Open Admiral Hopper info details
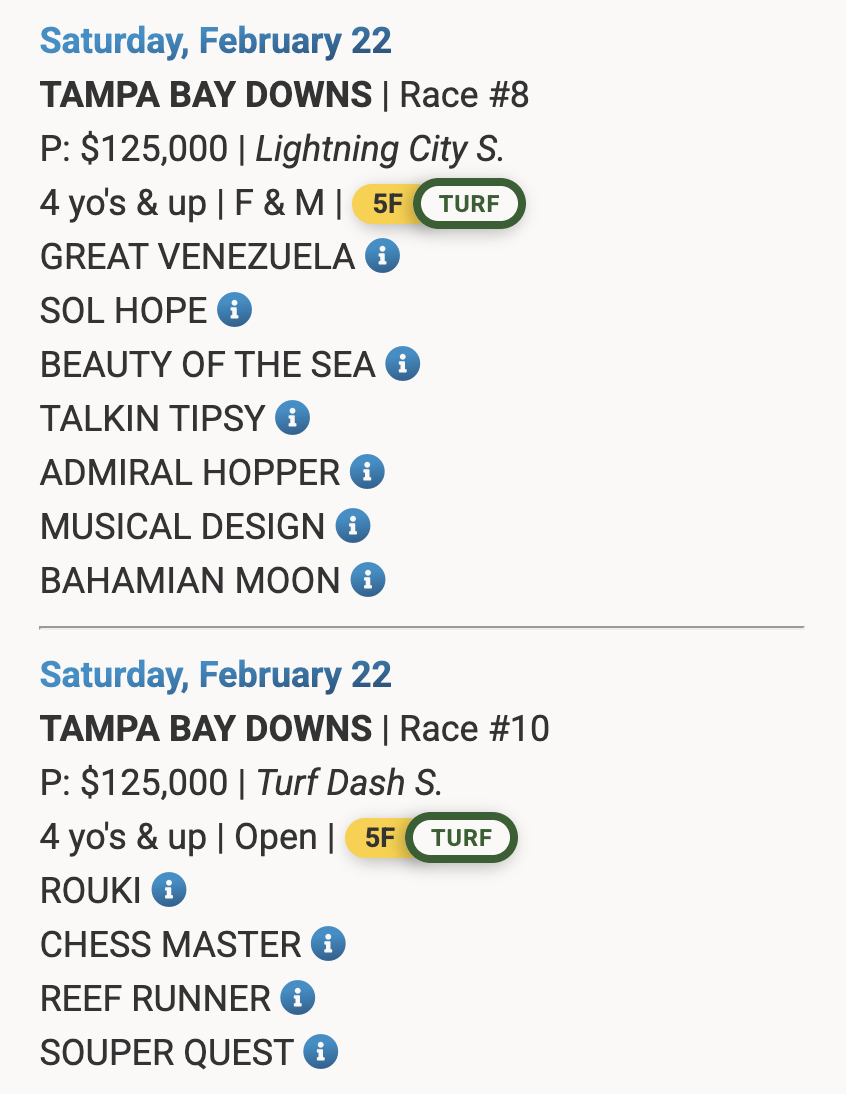This screenshot has width=846, height=1094. point(367,471)
